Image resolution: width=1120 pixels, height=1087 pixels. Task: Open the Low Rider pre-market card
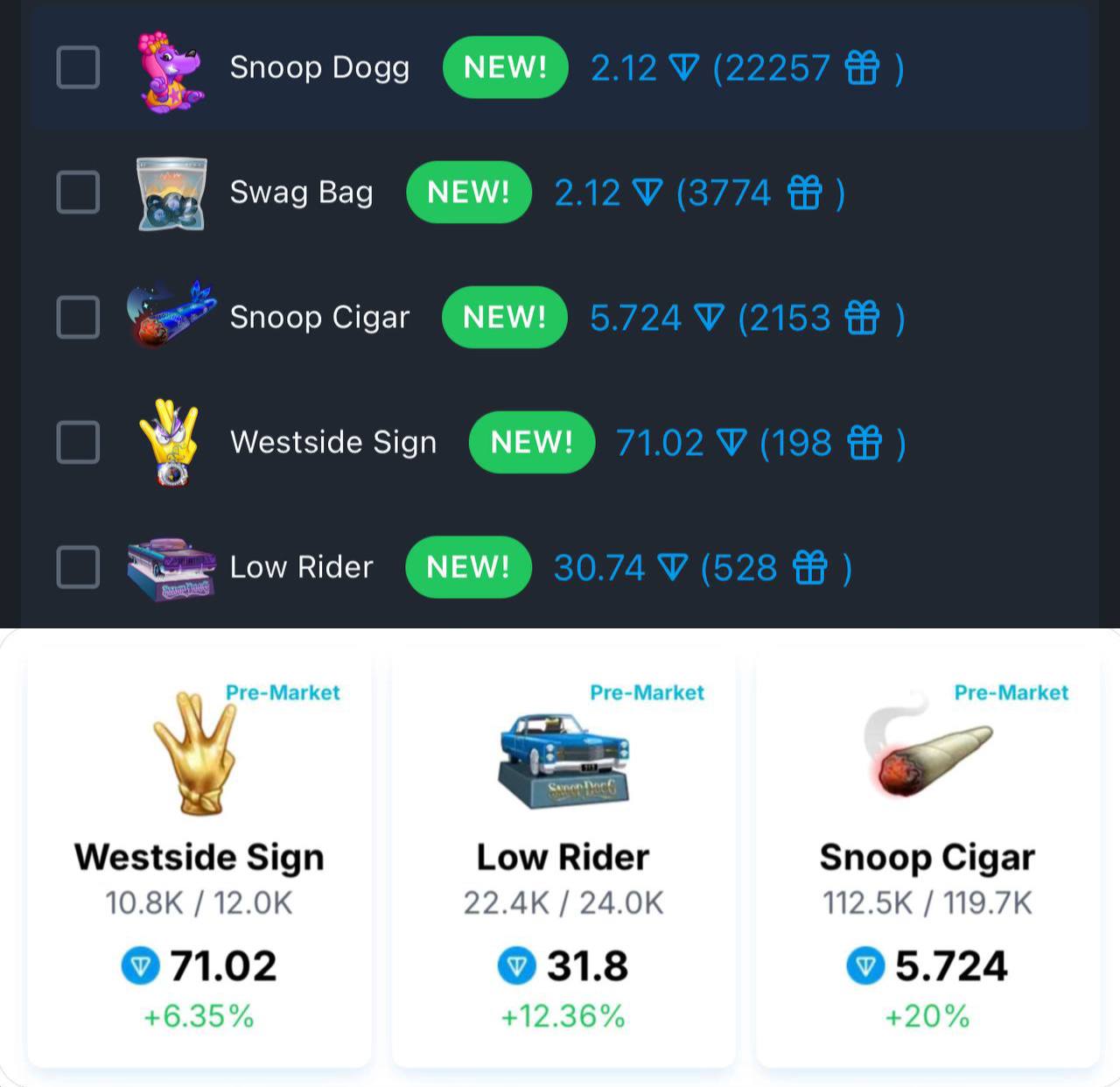pyautogui.click(x=563, y=858)
